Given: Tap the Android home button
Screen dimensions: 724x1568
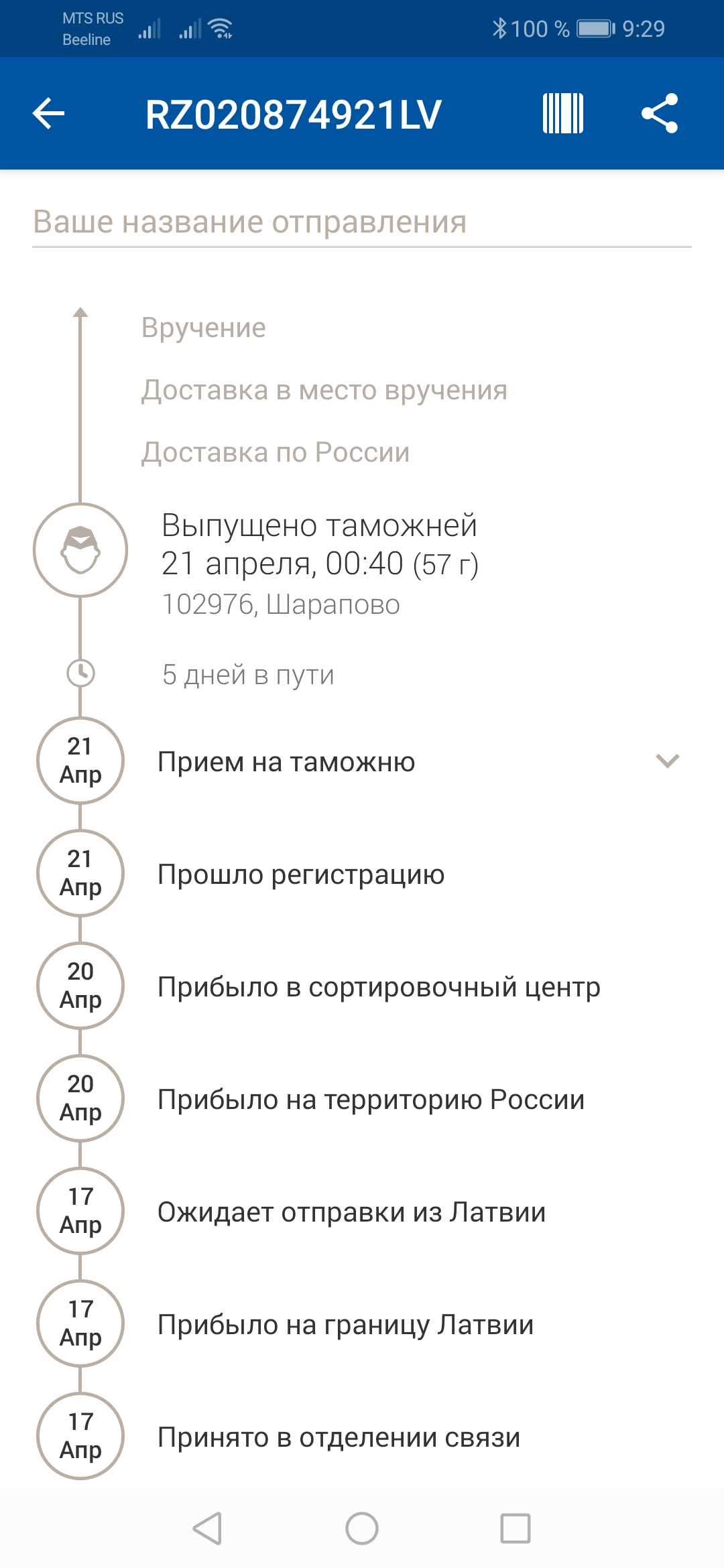Looking at the screenshot, I should (362, 1528).
